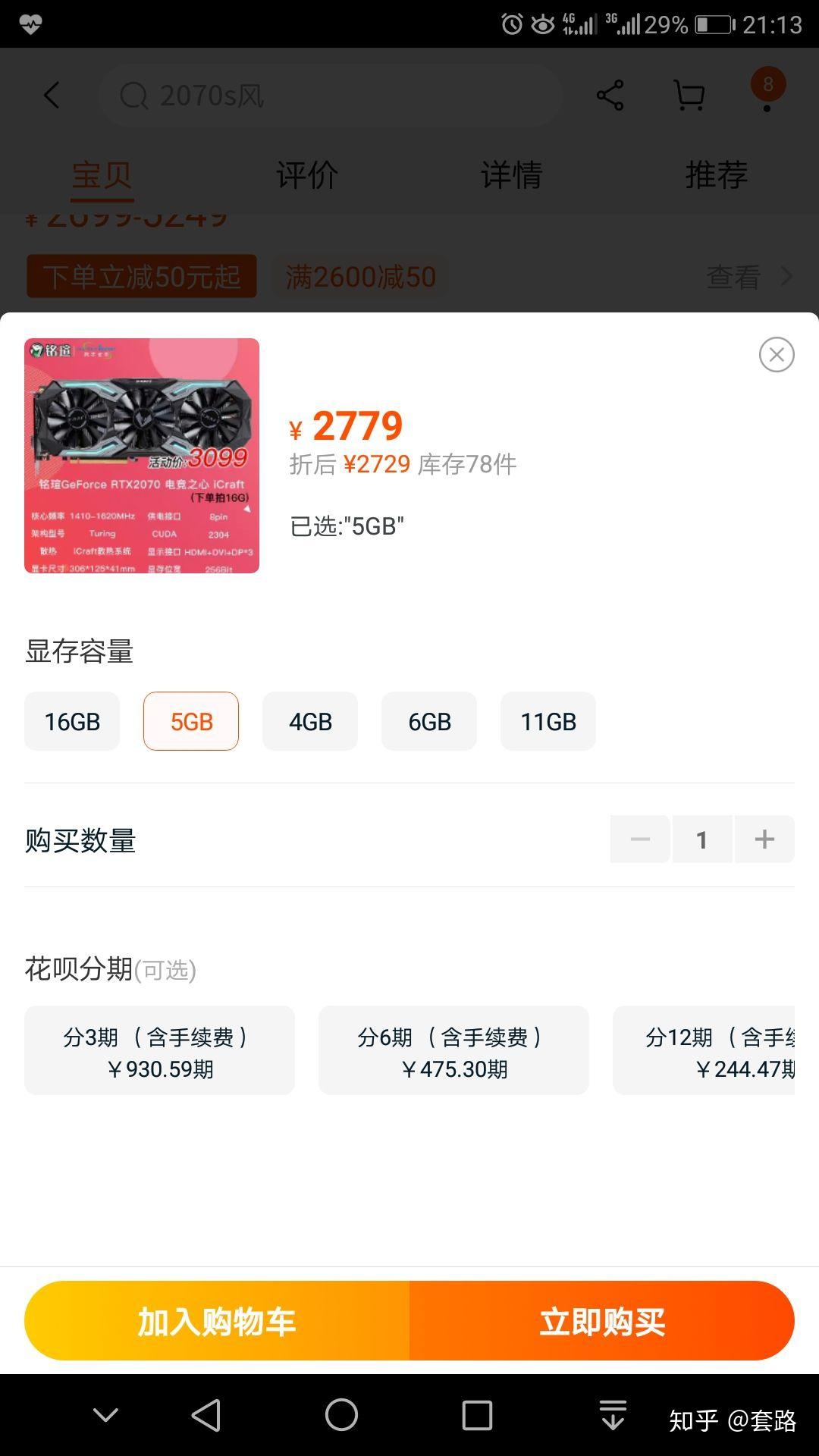Enlarge the graphics card product thumbnail
Image resolution: width=819 pixels, height=1456 pixels.
[x=142, y=456]
